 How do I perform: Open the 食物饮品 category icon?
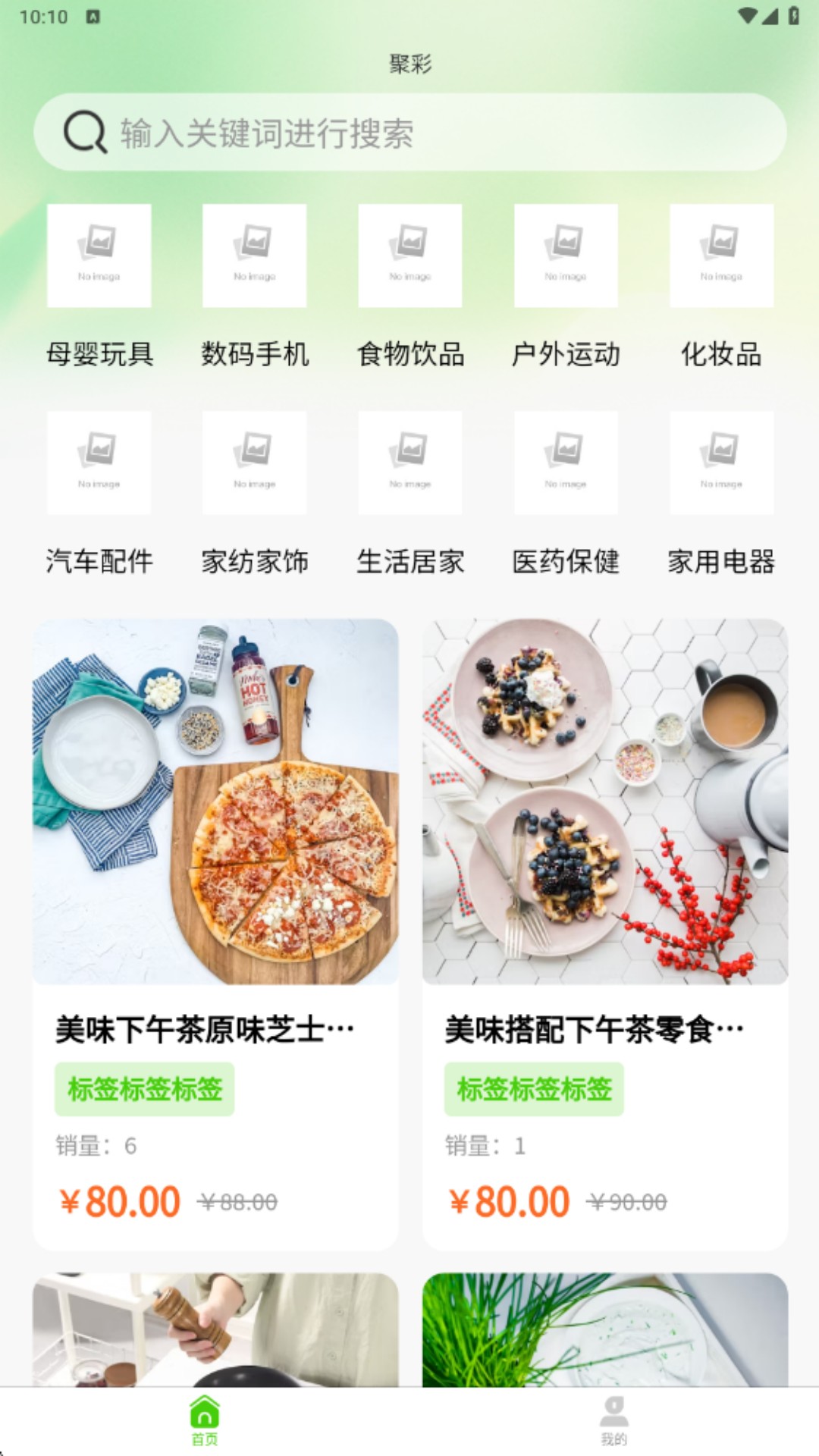click(x=410, y=255)
